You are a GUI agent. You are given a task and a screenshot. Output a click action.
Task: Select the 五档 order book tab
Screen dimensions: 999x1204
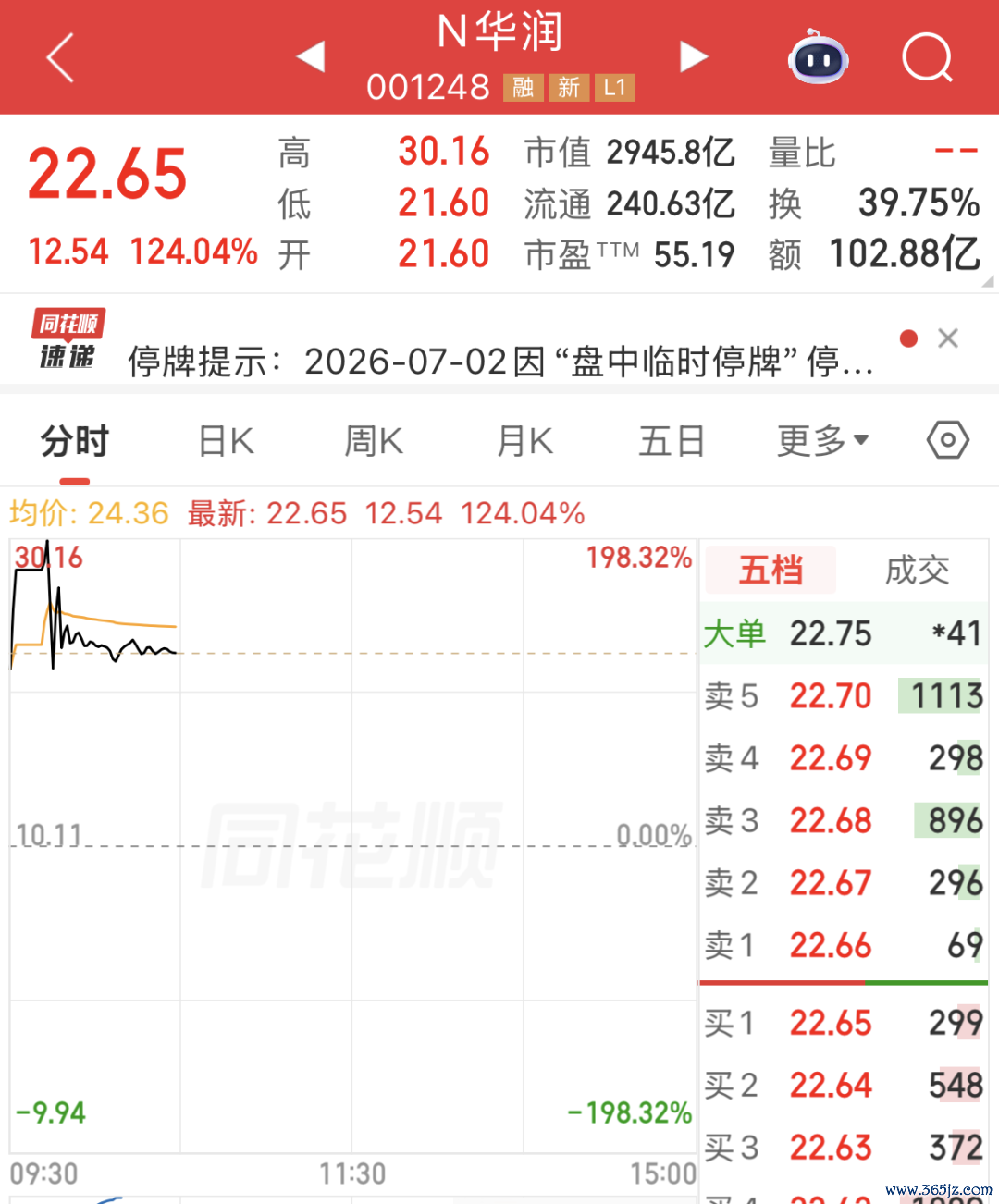tap(771, 570)
